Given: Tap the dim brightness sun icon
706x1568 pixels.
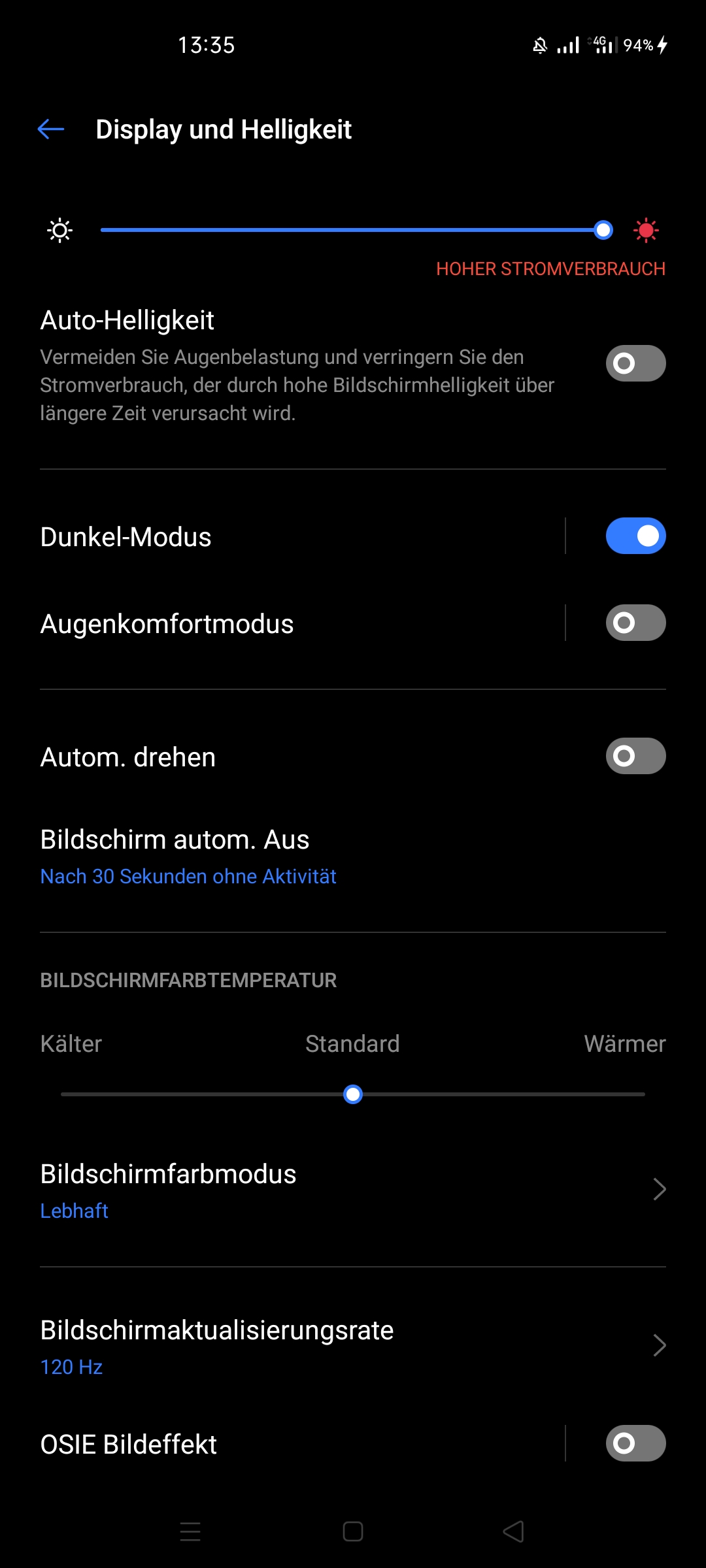Looking at the screenshot, I should [59, 230].
